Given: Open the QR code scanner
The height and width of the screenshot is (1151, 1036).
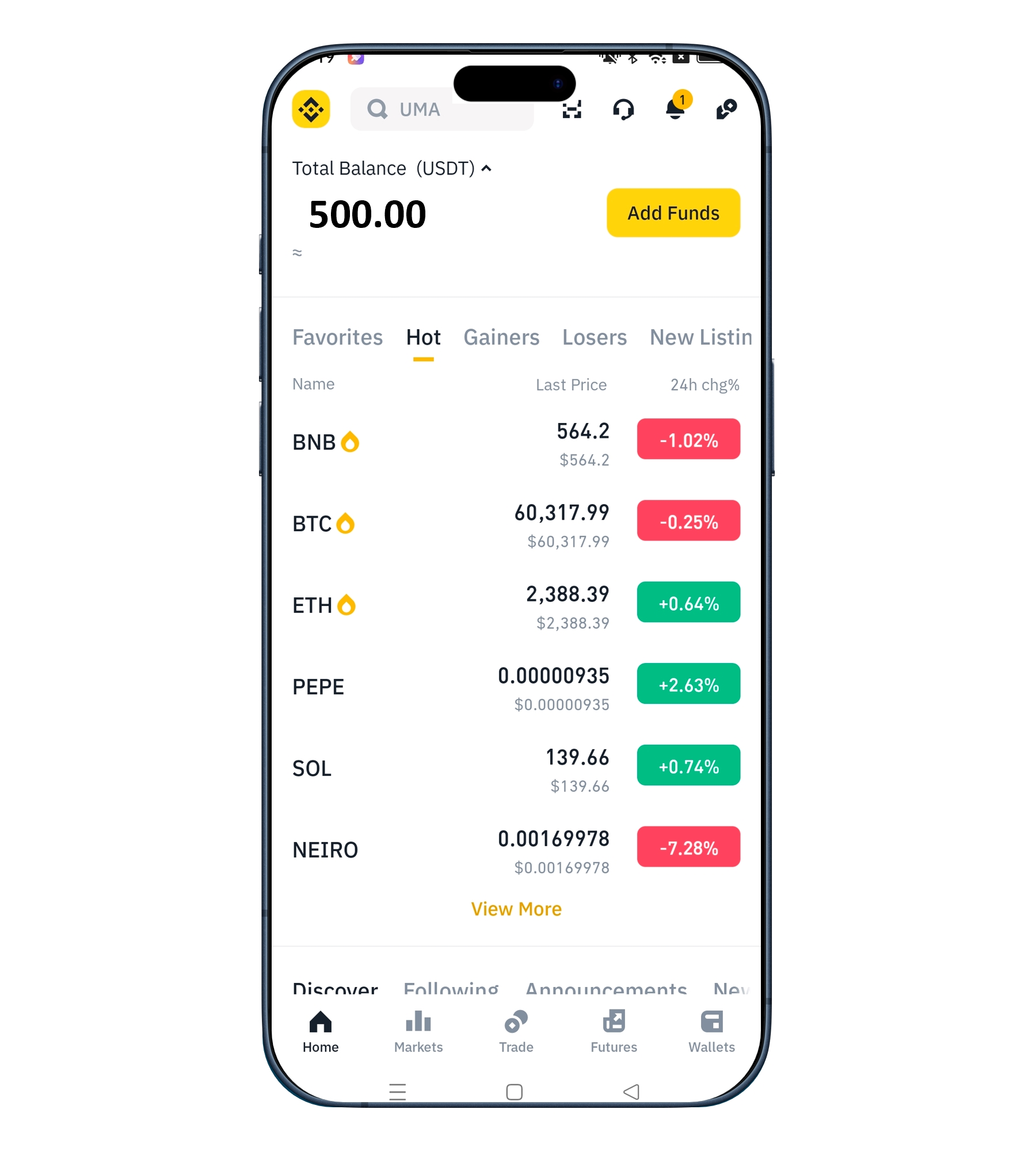Looking at the screenshot, I should (572, 109).
